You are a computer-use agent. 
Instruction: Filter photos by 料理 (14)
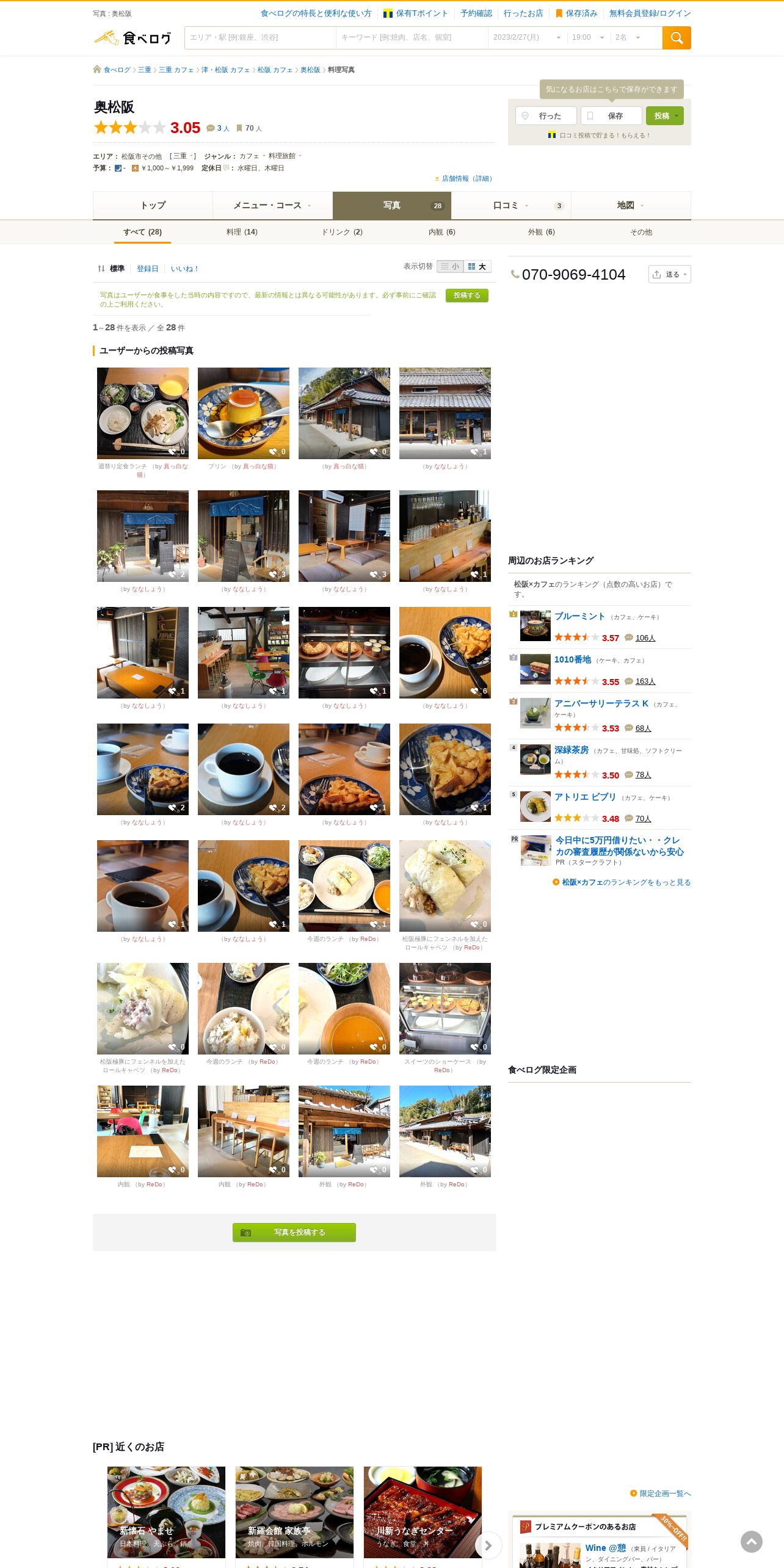click(242, 232)
